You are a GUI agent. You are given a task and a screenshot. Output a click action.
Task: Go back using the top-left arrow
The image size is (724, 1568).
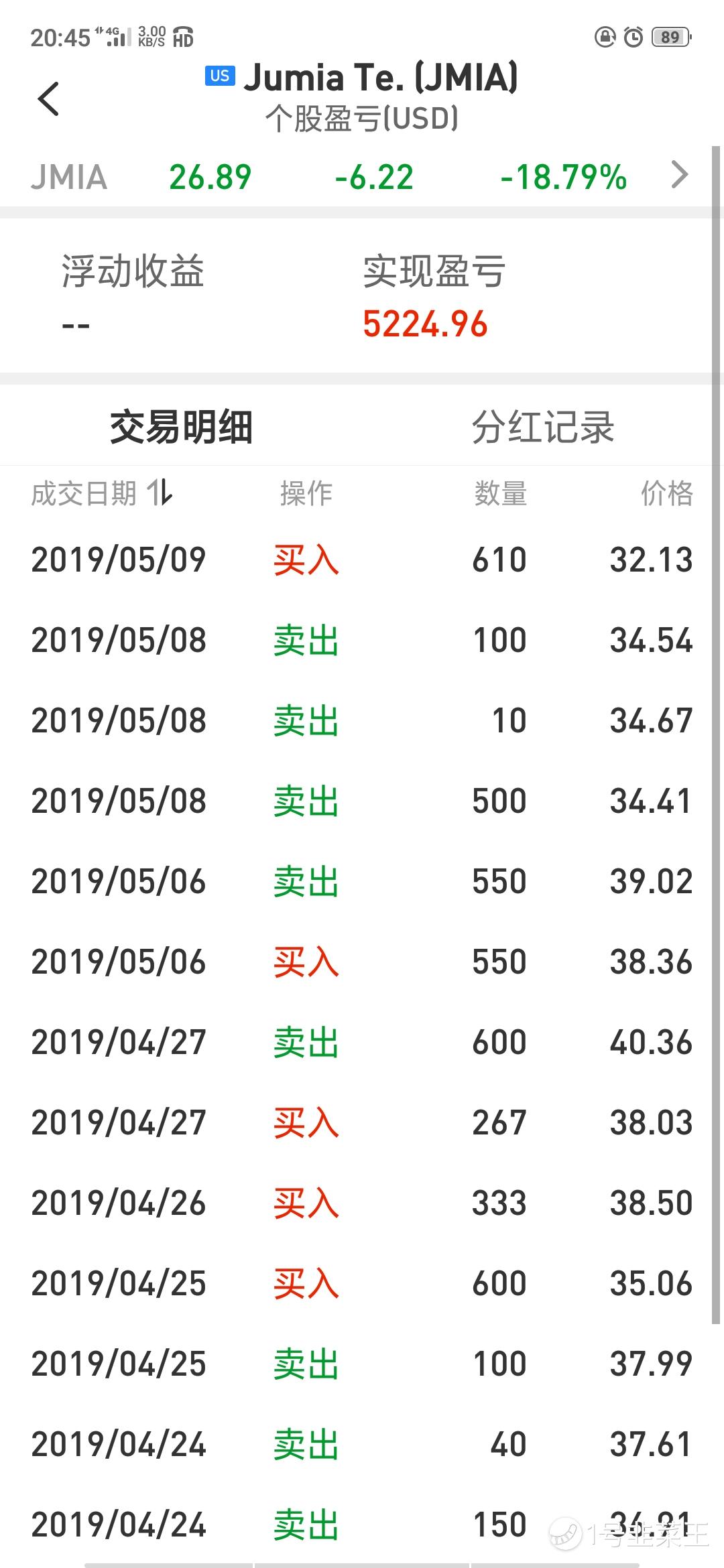[48, 99]
